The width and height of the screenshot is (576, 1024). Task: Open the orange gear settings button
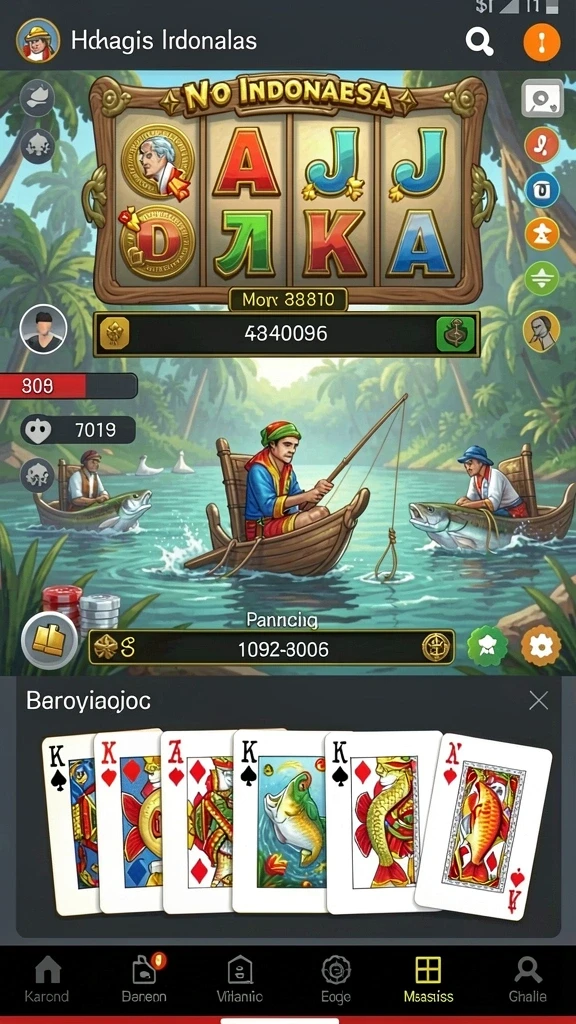point(541,646)
